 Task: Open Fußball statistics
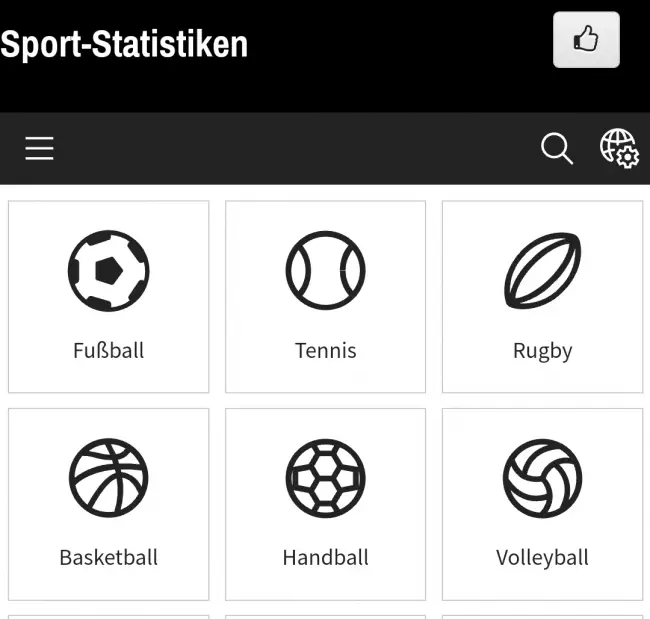click(108, 297)
